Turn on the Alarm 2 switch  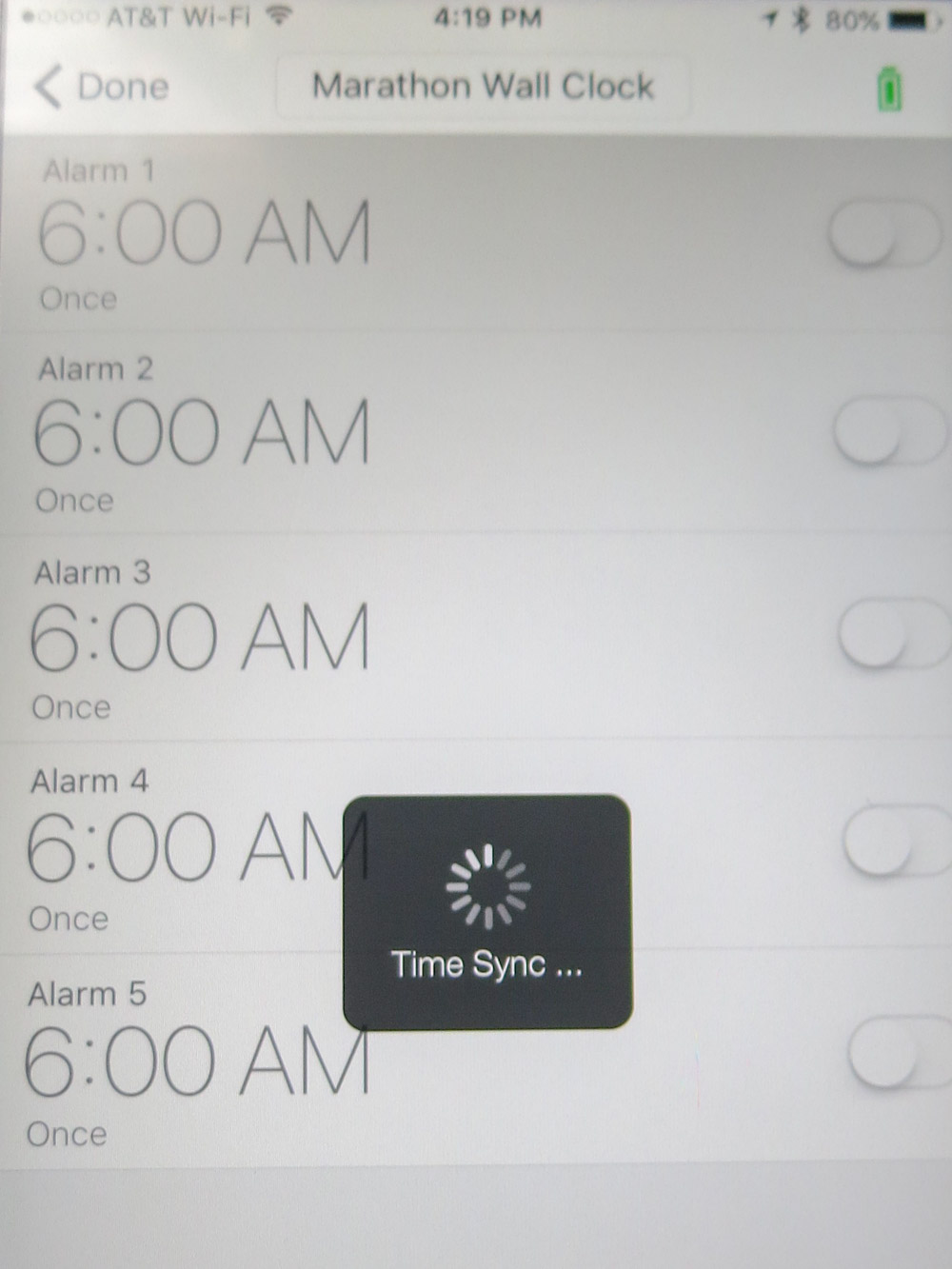[x=891, y=431]
